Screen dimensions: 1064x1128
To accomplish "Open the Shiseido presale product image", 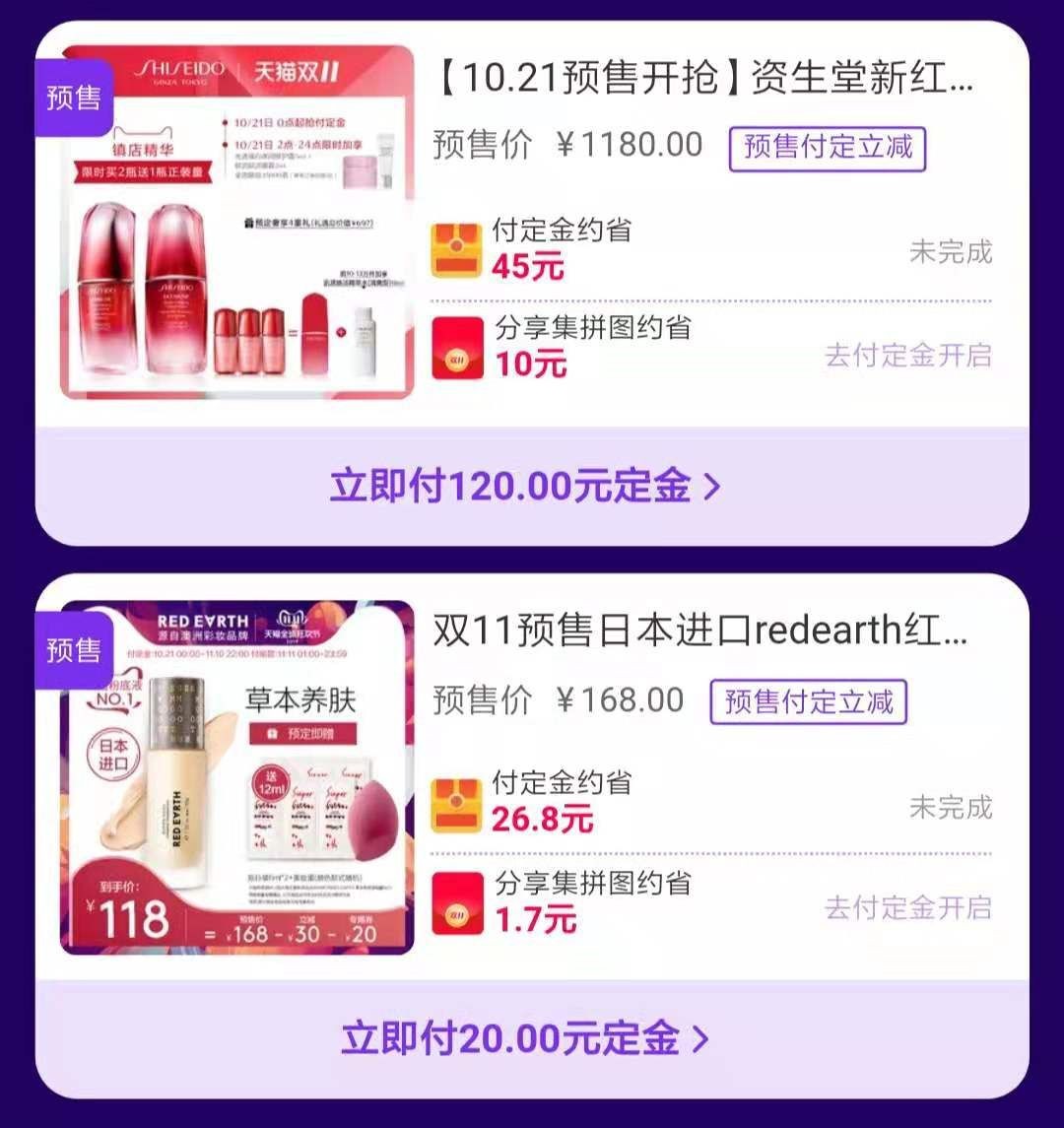I will (x=237, y=223).
